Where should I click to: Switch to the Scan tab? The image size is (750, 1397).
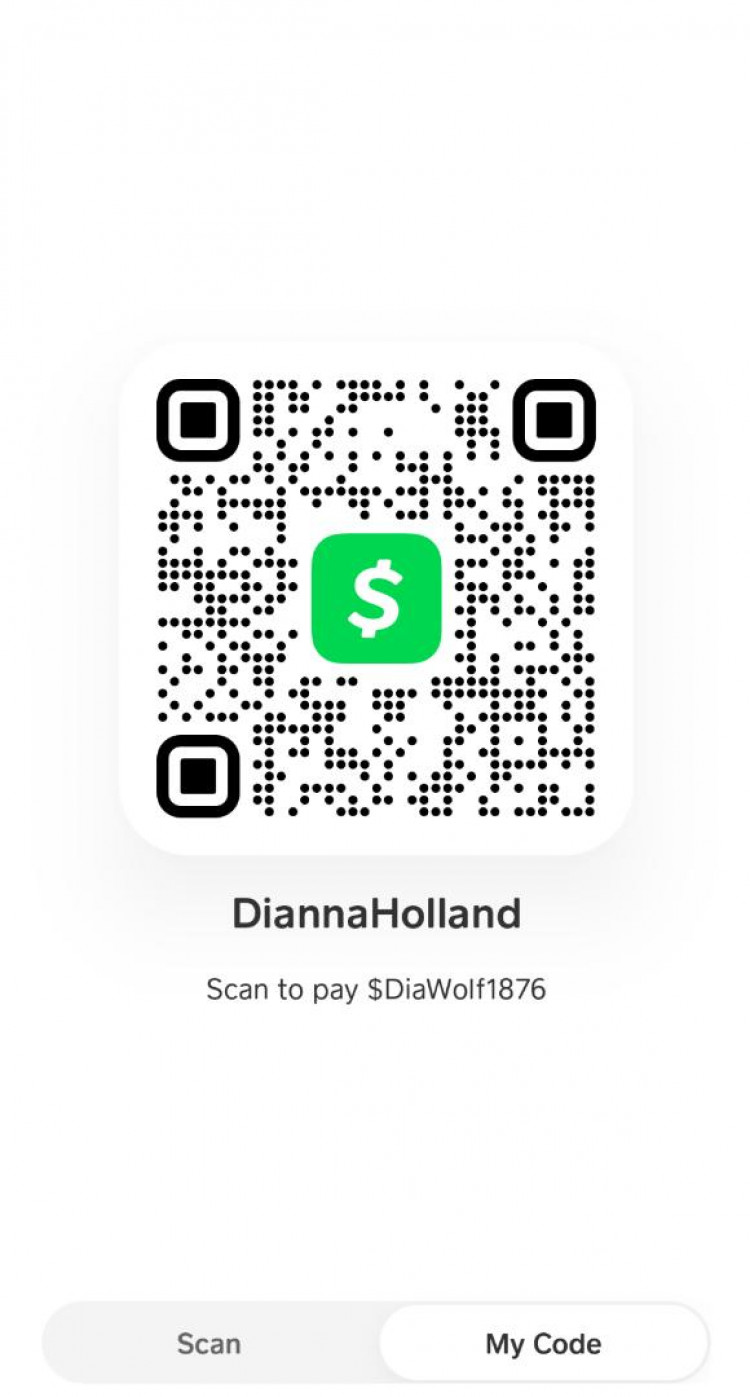tap(209, 1343)
